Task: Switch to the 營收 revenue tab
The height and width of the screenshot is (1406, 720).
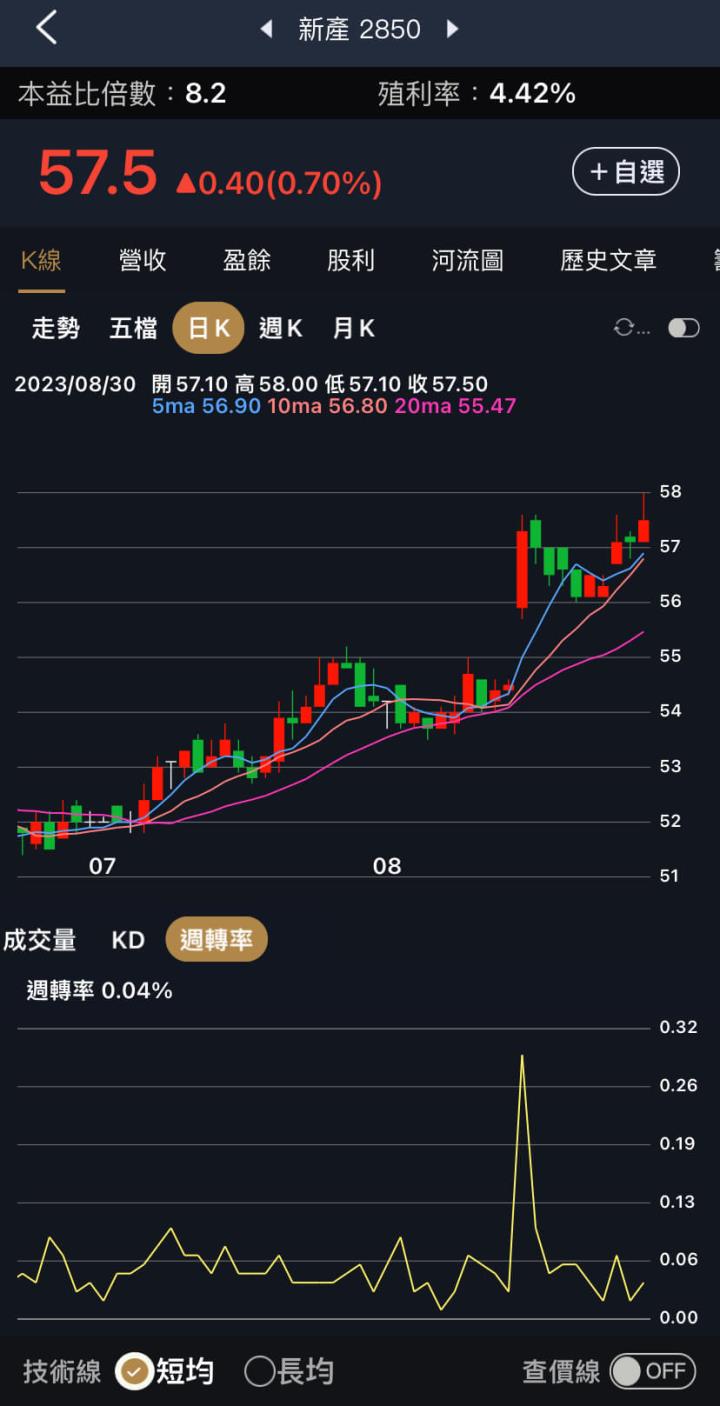Action: pyautogui.click(x=142, y=260)
